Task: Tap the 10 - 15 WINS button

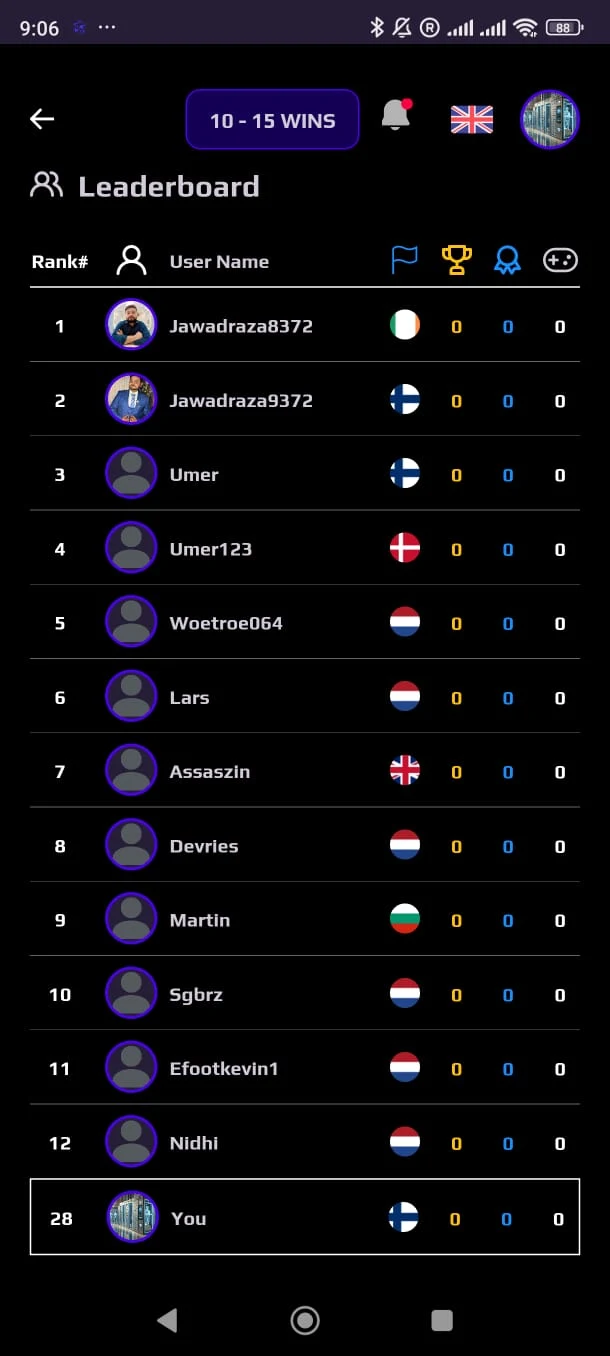Action: (x=272, y=120)
